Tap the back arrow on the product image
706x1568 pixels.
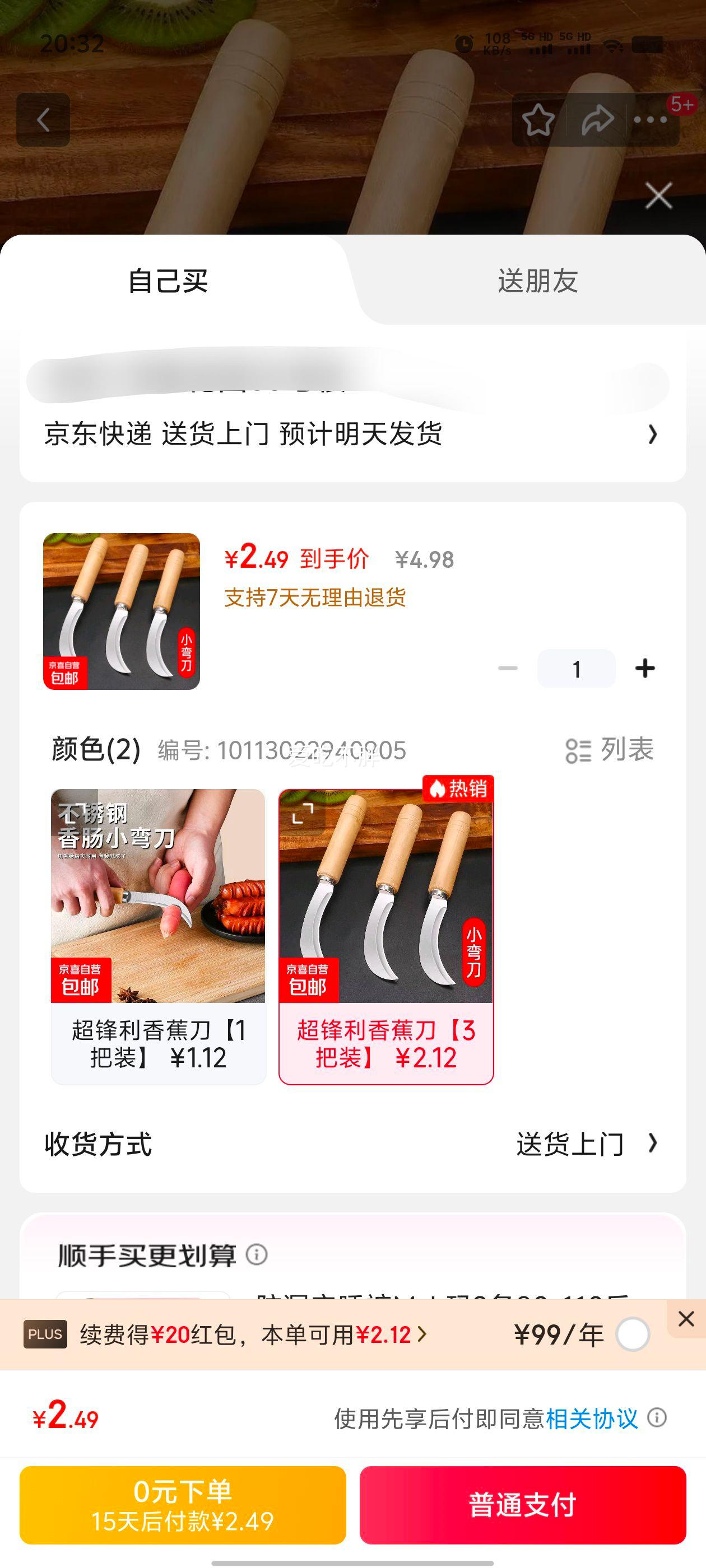point(44,119)
